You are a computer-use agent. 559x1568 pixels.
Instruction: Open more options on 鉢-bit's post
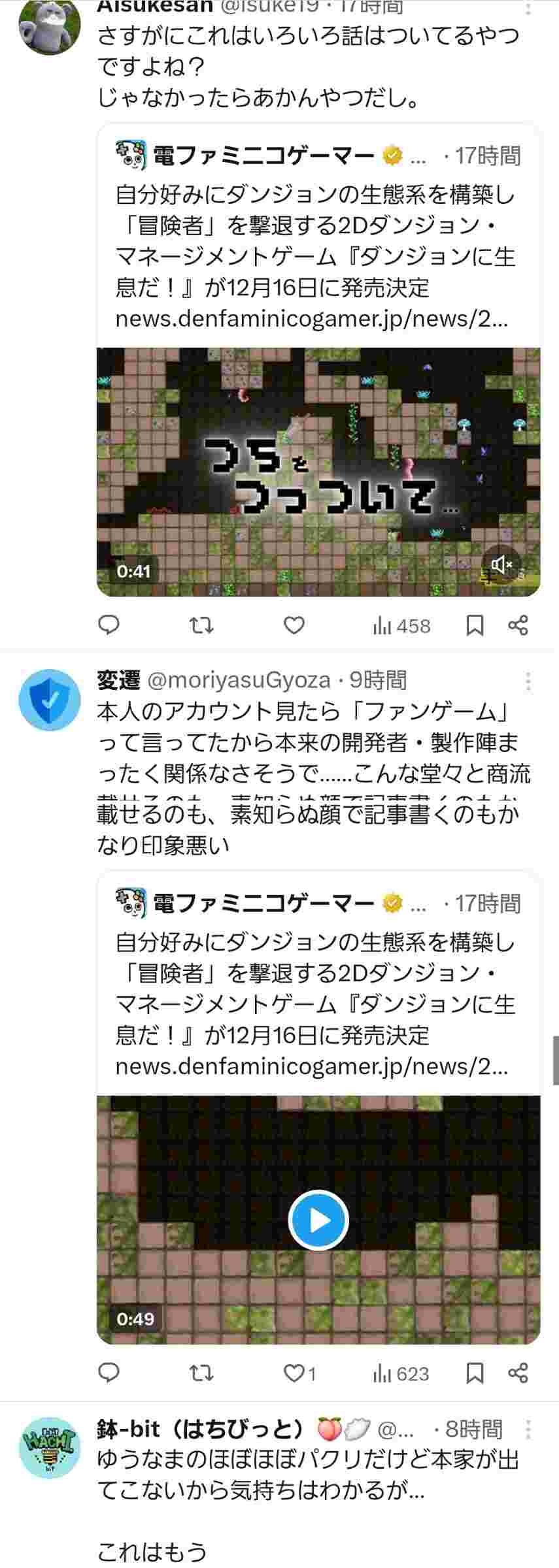pyautogui.click(x=528, y=1429)
